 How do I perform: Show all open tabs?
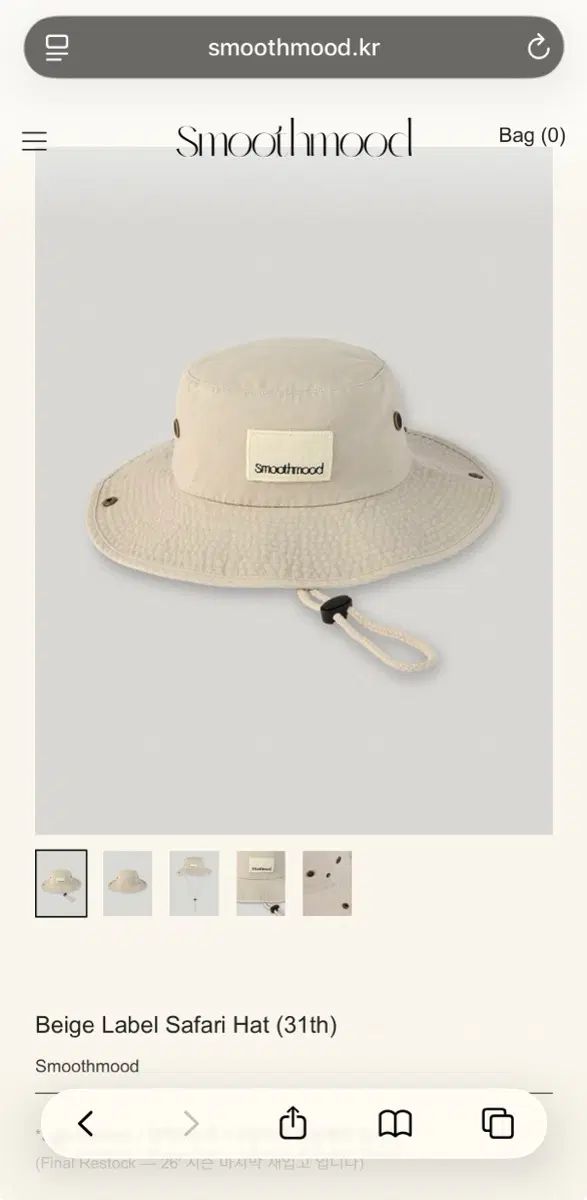click(497, 1123)
